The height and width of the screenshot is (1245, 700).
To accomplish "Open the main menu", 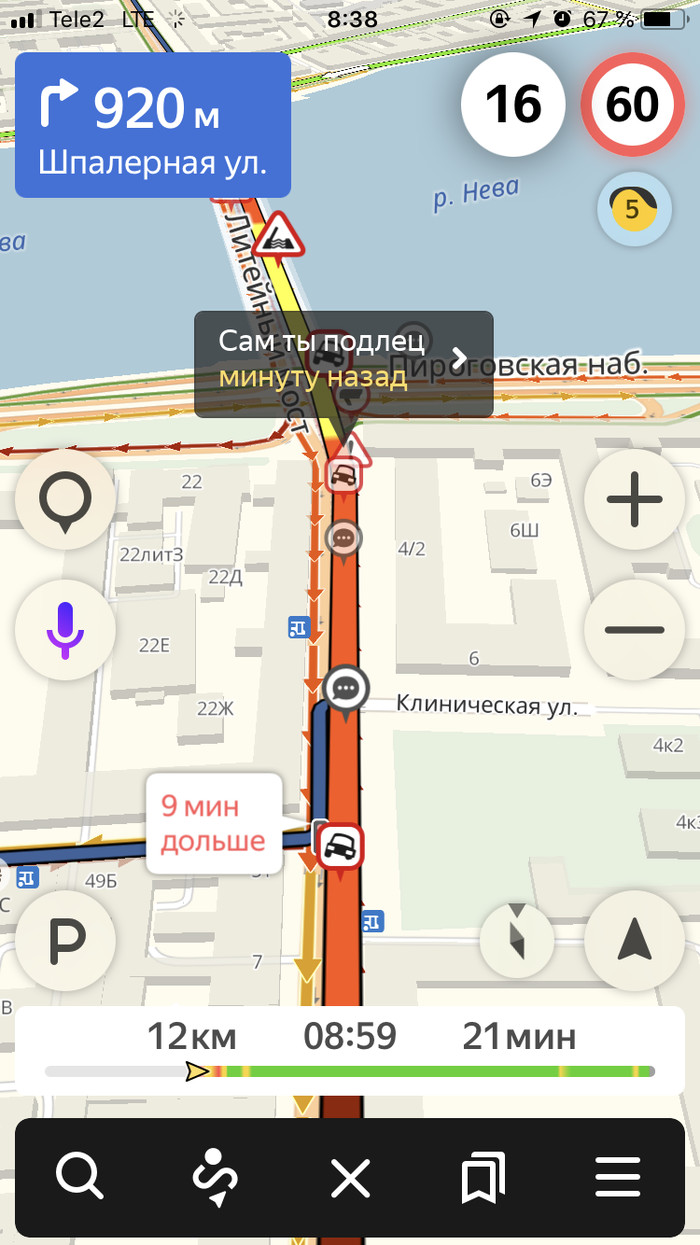I will 617,1177.
